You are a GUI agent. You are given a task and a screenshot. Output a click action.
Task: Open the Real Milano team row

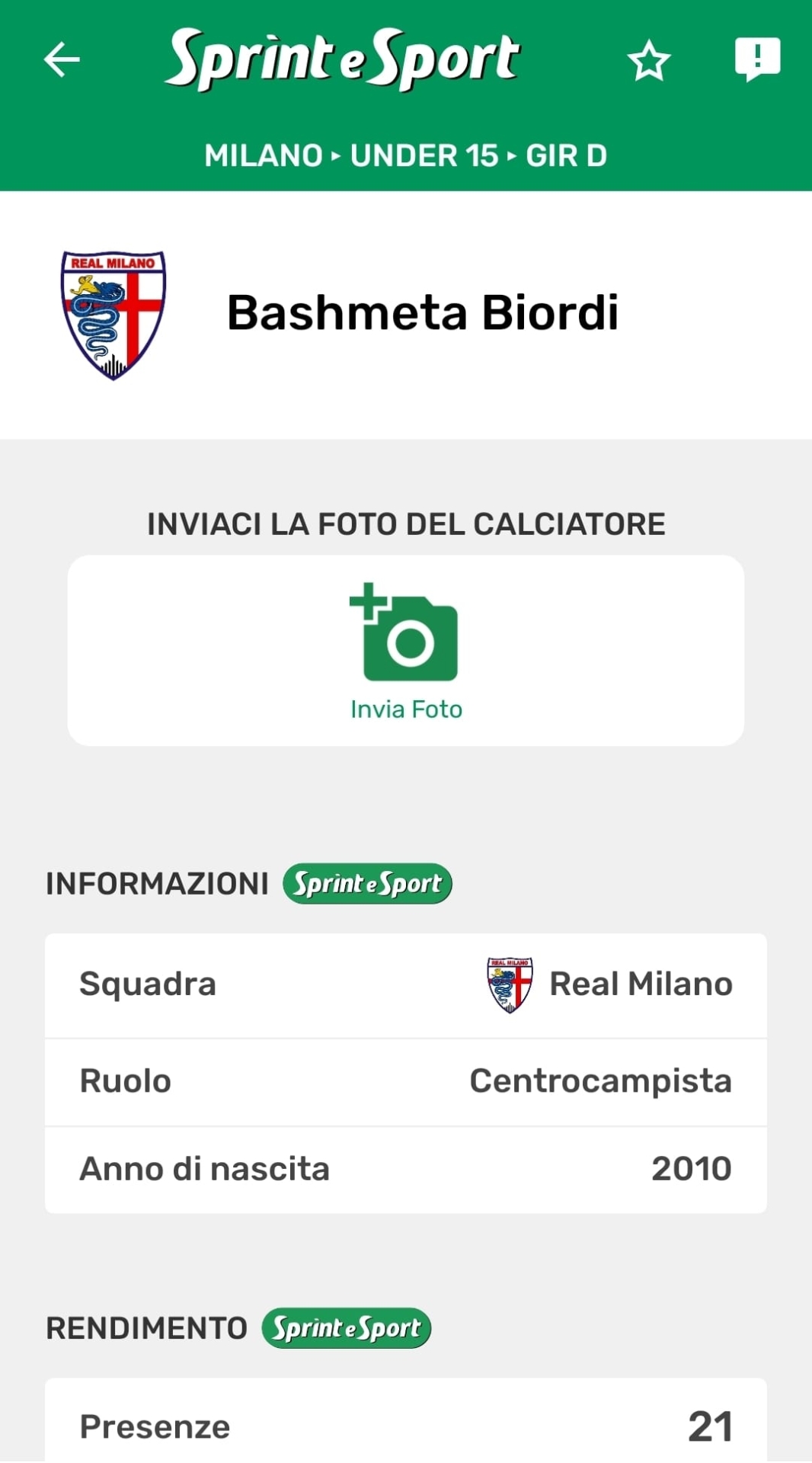coord(406,984)
